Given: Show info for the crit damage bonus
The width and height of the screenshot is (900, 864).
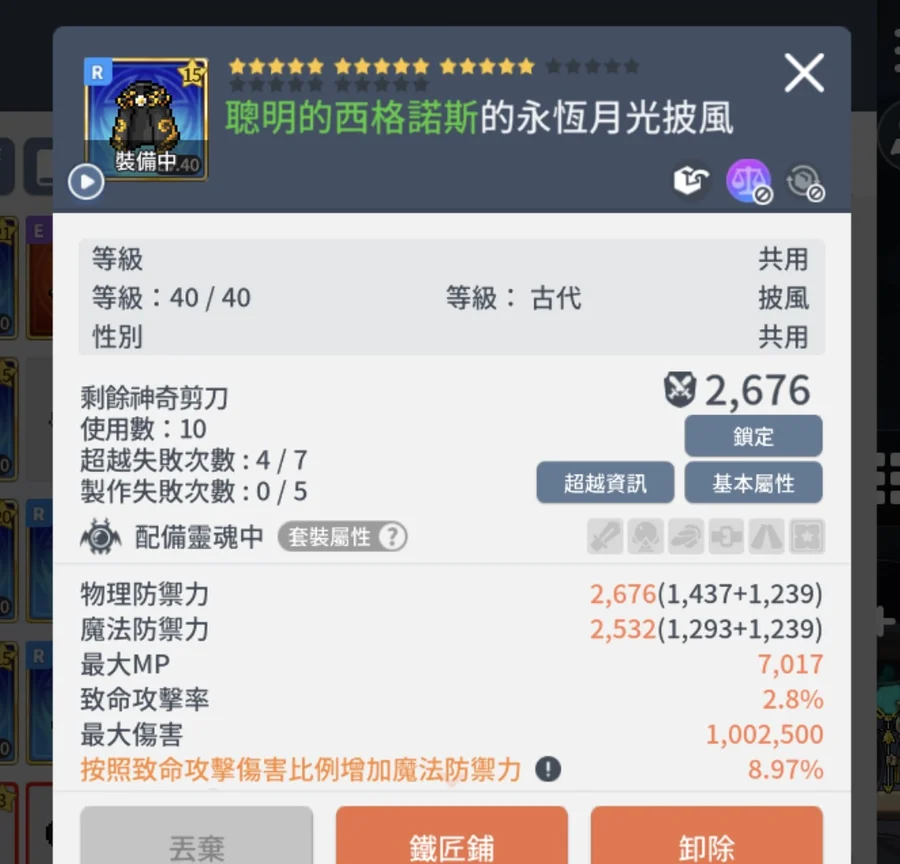Looking at the screenshot, I should click(547, 769).
